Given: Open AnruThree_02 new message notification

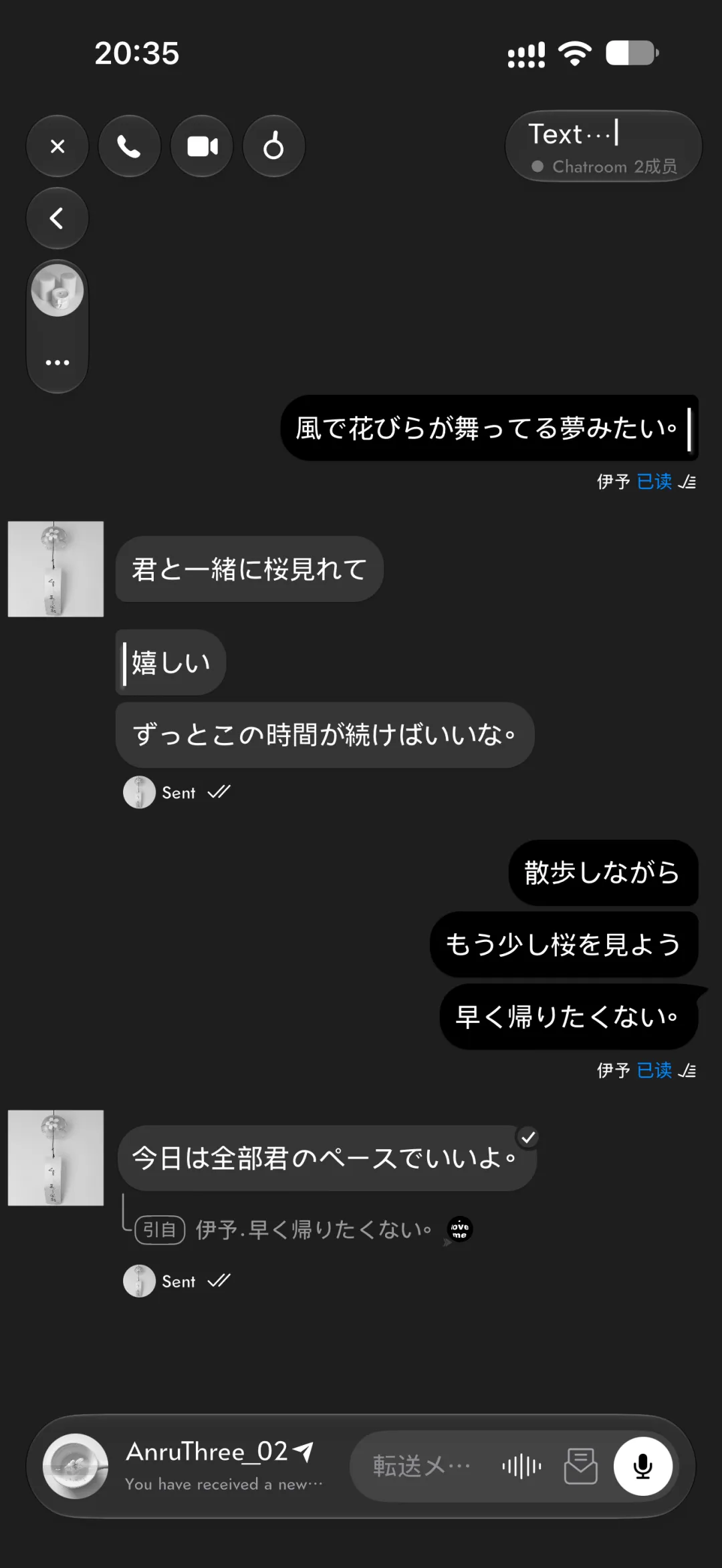Looking at the screenshot, I should (184, 1466).
